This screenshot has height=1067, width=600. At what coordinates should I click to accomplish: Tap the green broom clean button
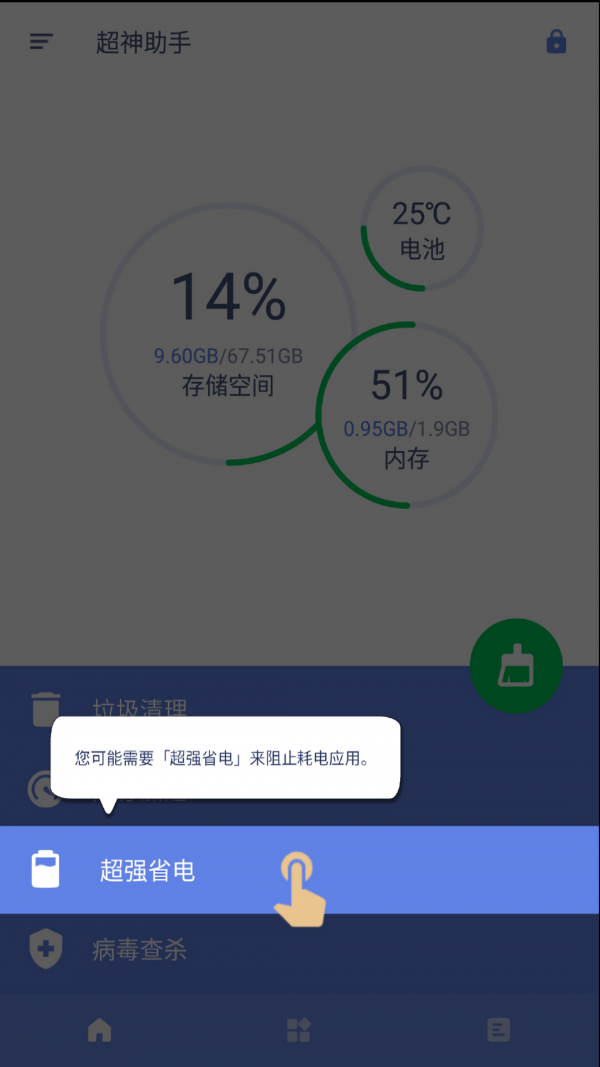(516, 666)
